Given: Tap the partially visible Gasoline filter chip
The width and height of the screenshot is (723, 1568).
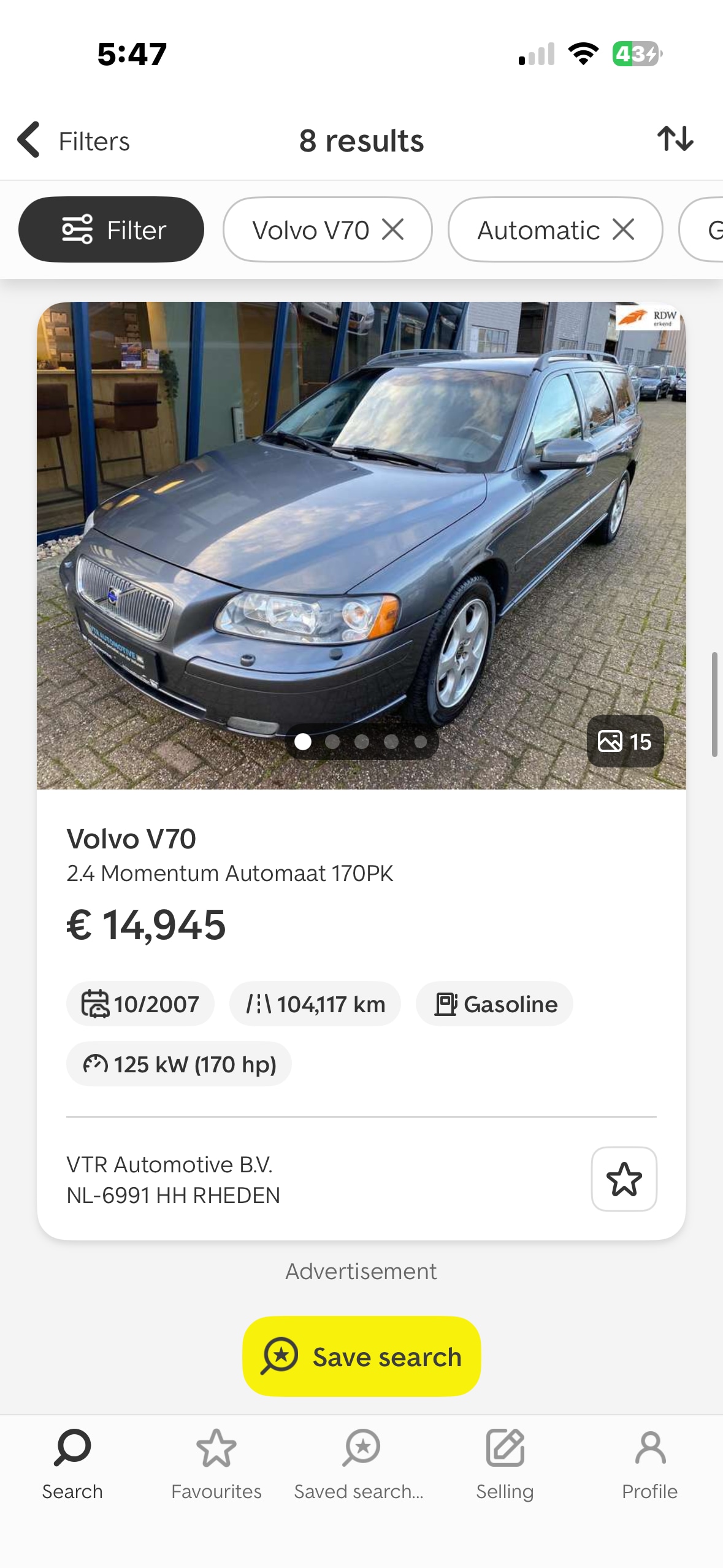Looking at the screenshot, I should pyautogui.click(x=708, y=229).
